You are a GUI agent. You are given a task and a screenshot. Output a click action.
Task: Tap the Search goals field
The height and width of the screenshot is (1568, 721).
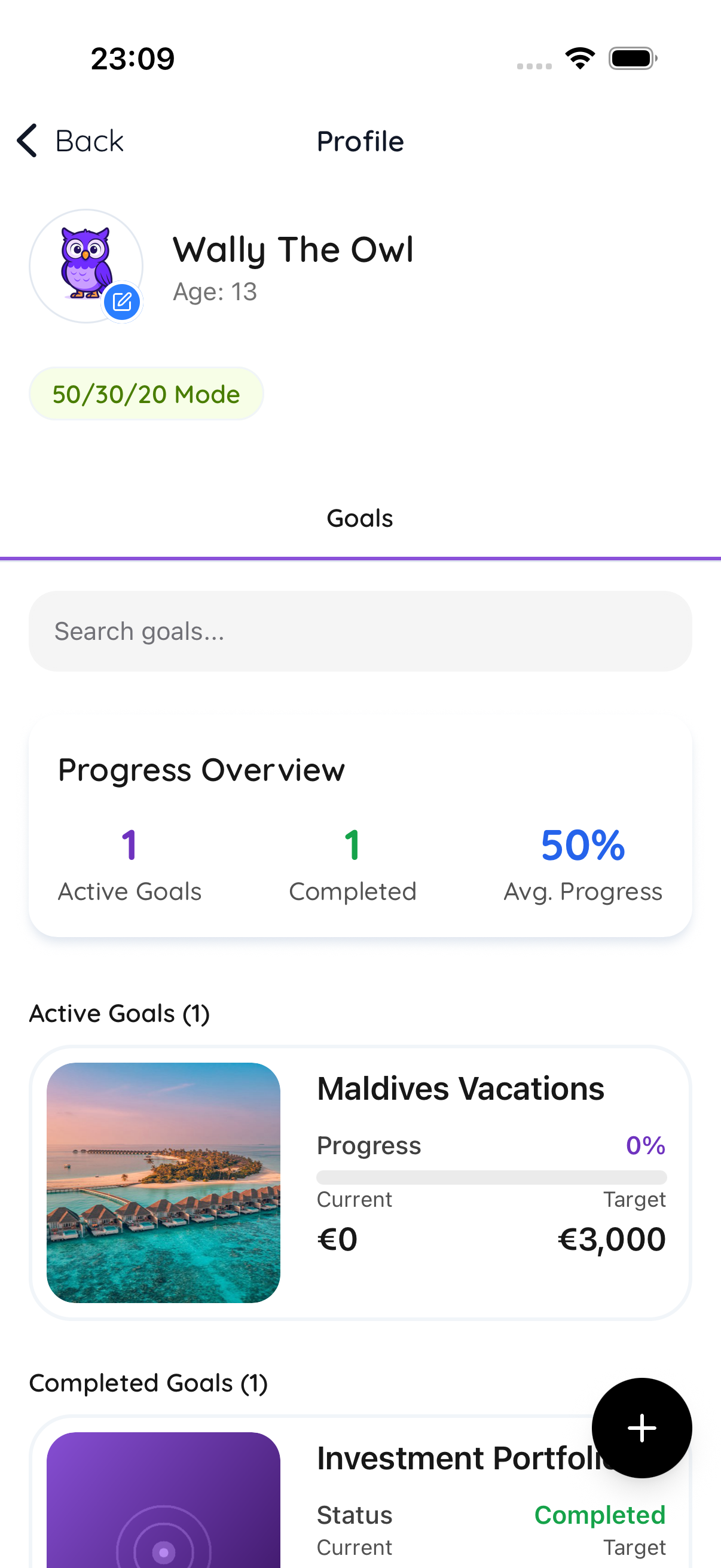pyautogui.click(x=359, y=630)
